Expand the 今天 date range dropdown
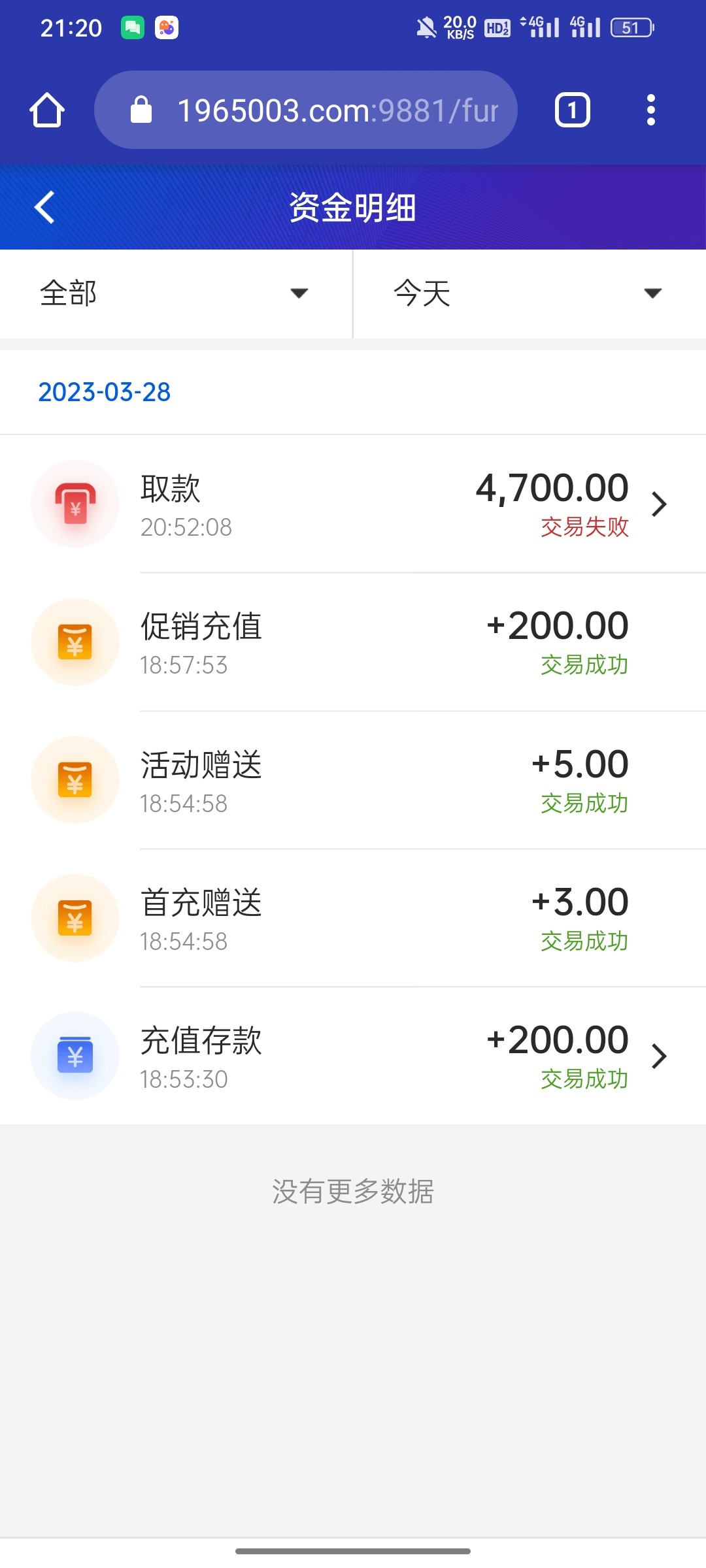This screenshot has height=1568, width=706. 528,293
